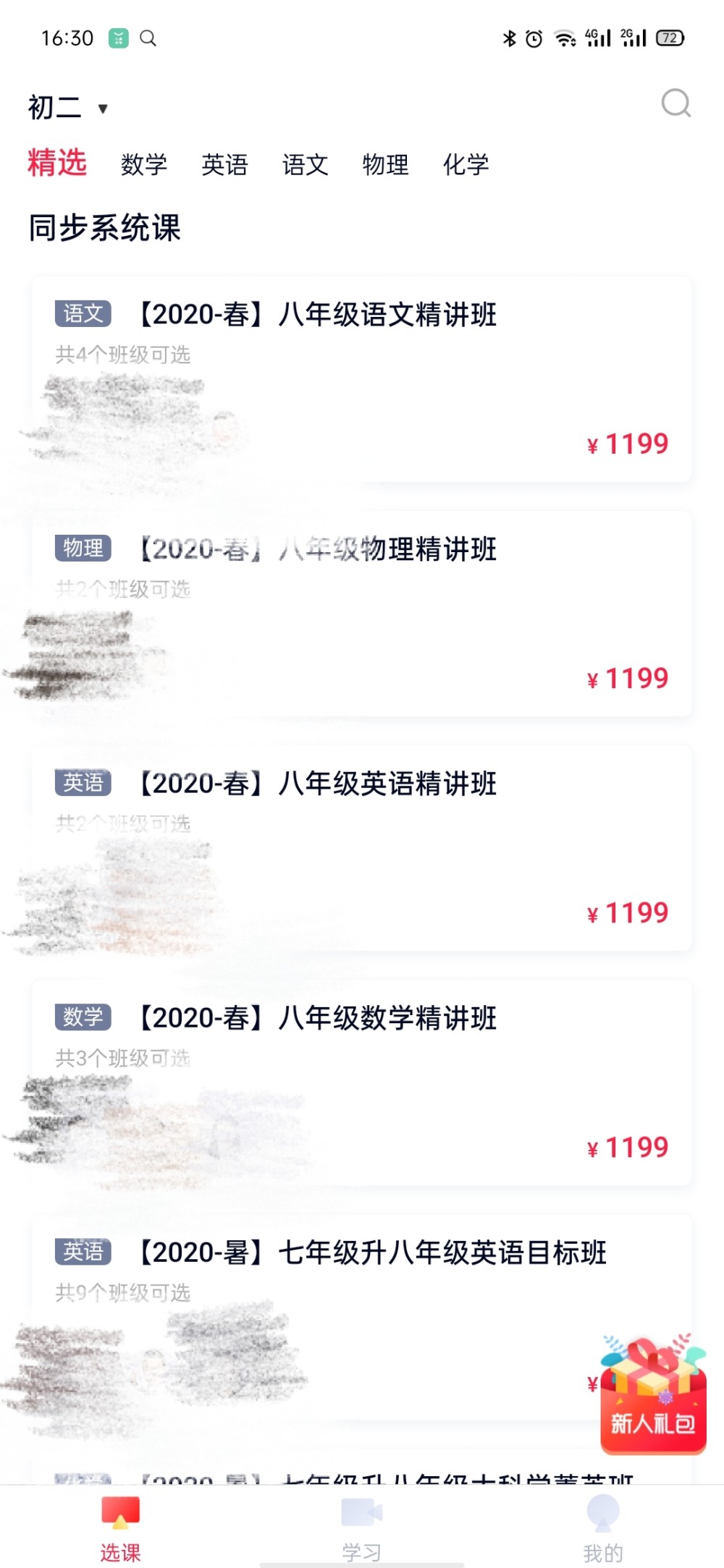Tap the ¥1199 price on the math course
The width and height of the screenshot is (724, 1568).
coord(627,1146)
